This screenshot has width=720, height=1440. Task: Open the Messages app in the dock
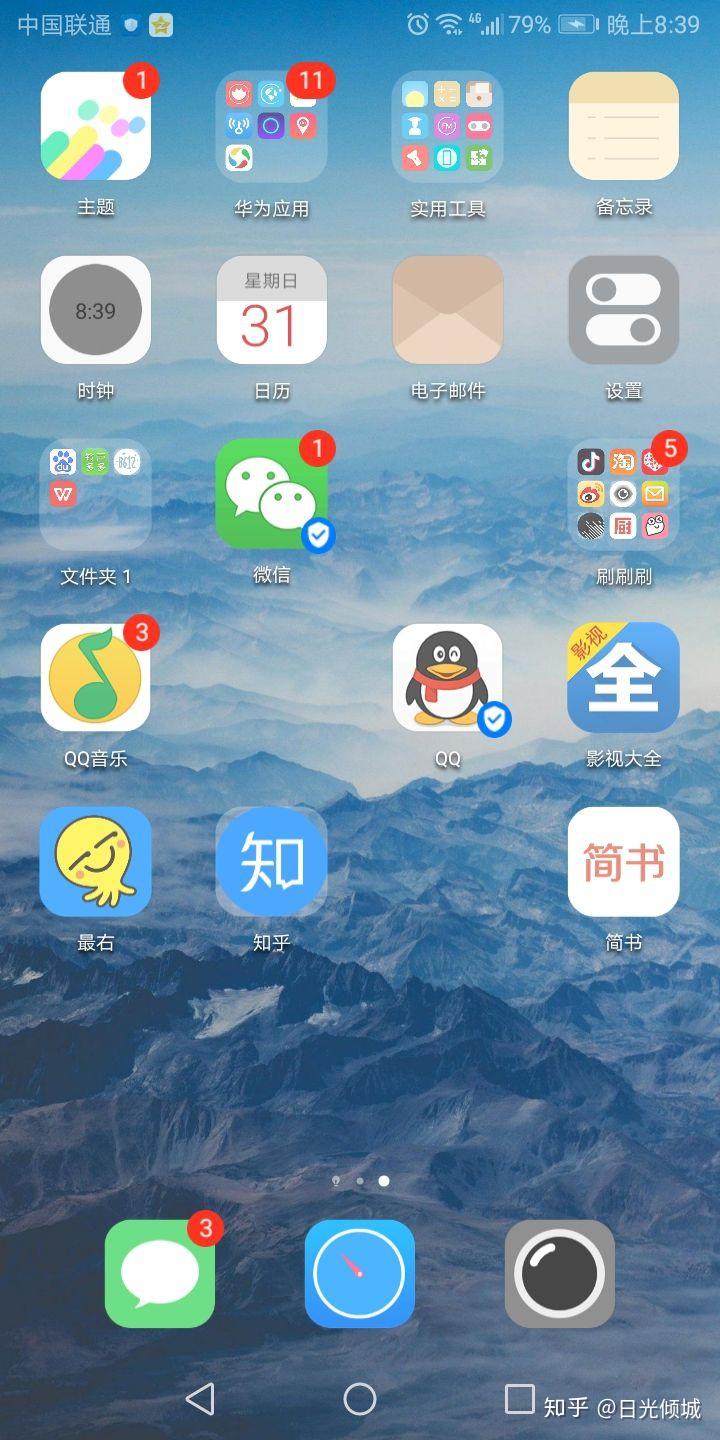pyautogui.click(x=159, y=1274)
